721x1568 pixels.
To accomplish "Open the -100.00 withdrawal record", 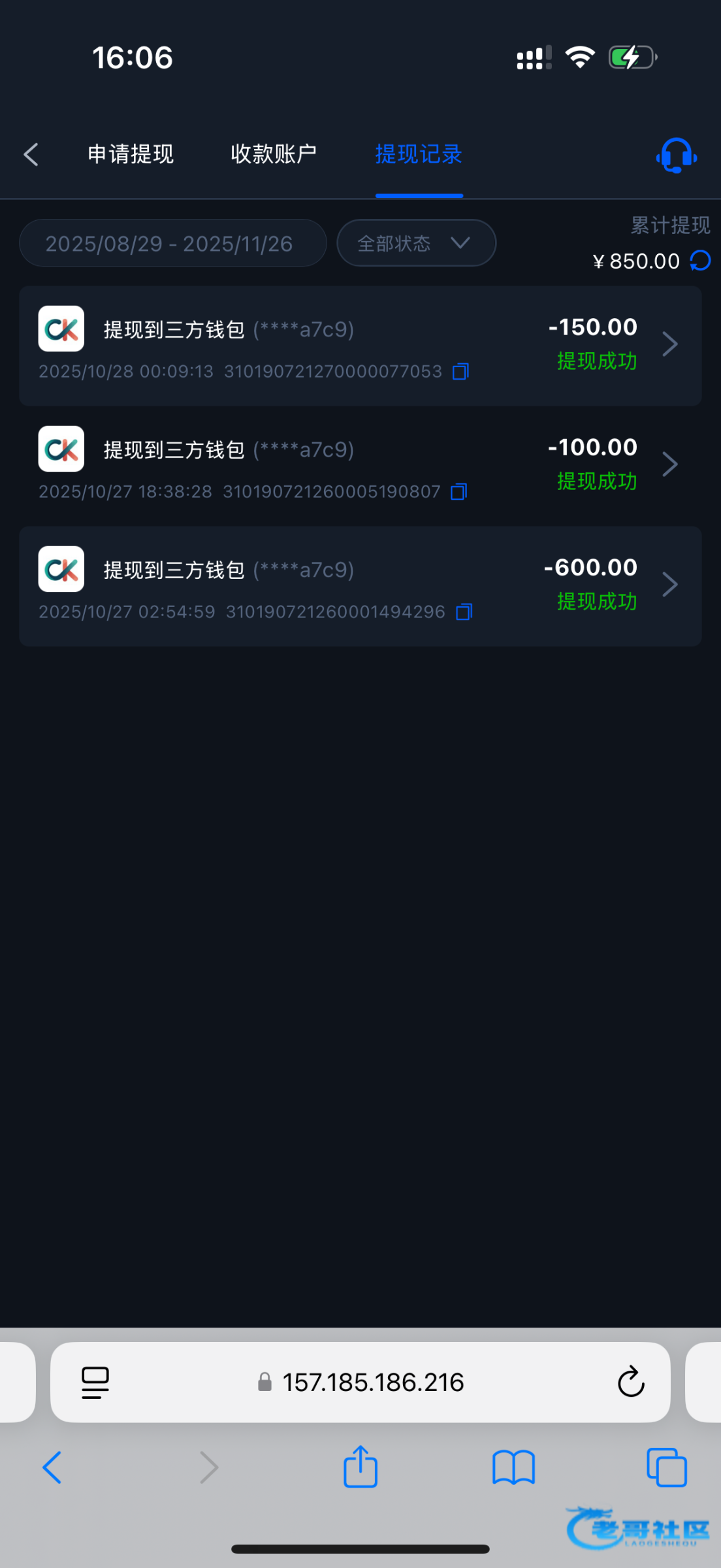I will (x=669, y=465).
